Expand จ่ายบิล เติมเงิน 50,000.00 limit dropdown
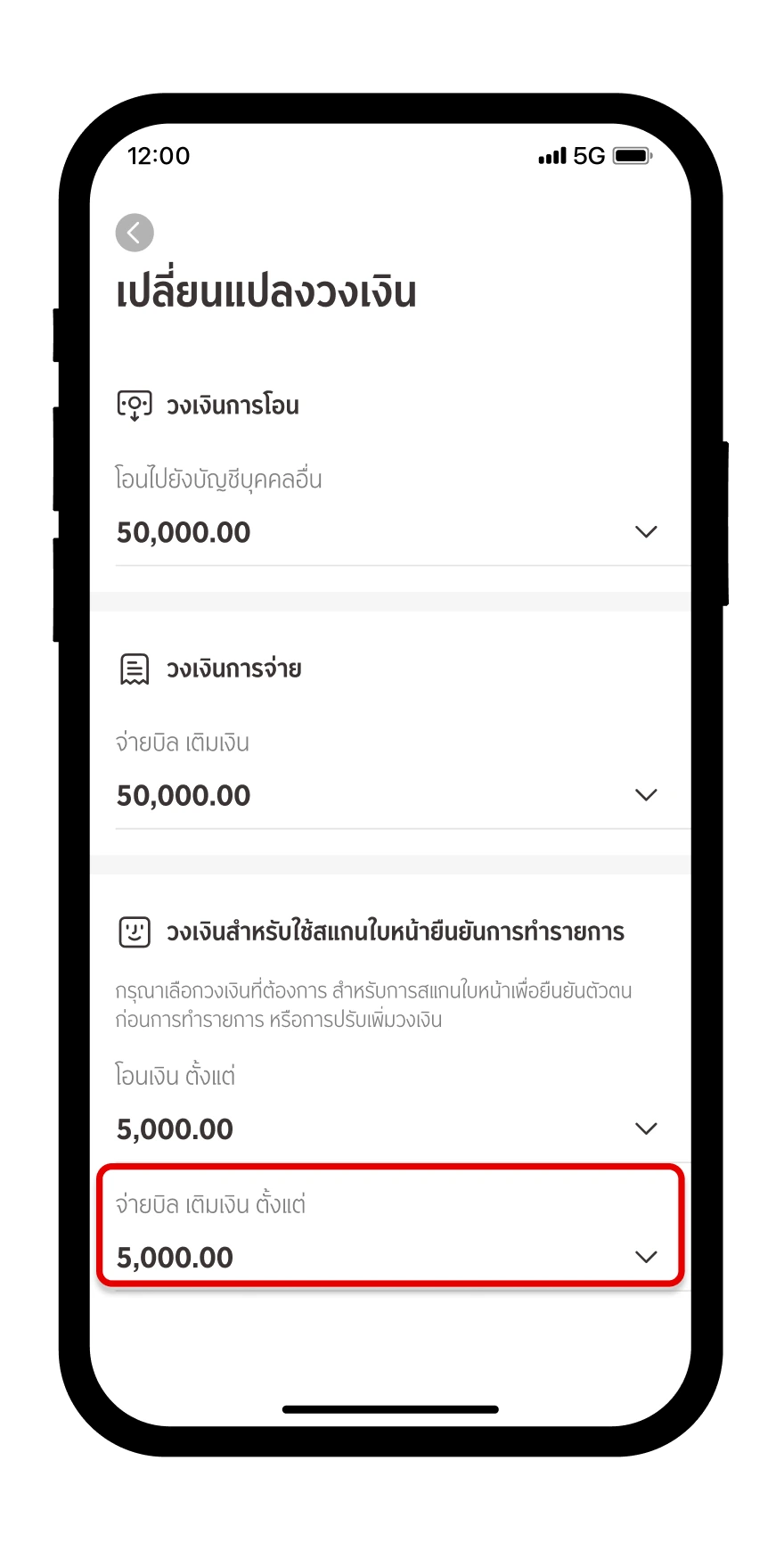Viewport: 784px width, 1551px height. pyautogui.click(x=645, y=795)
